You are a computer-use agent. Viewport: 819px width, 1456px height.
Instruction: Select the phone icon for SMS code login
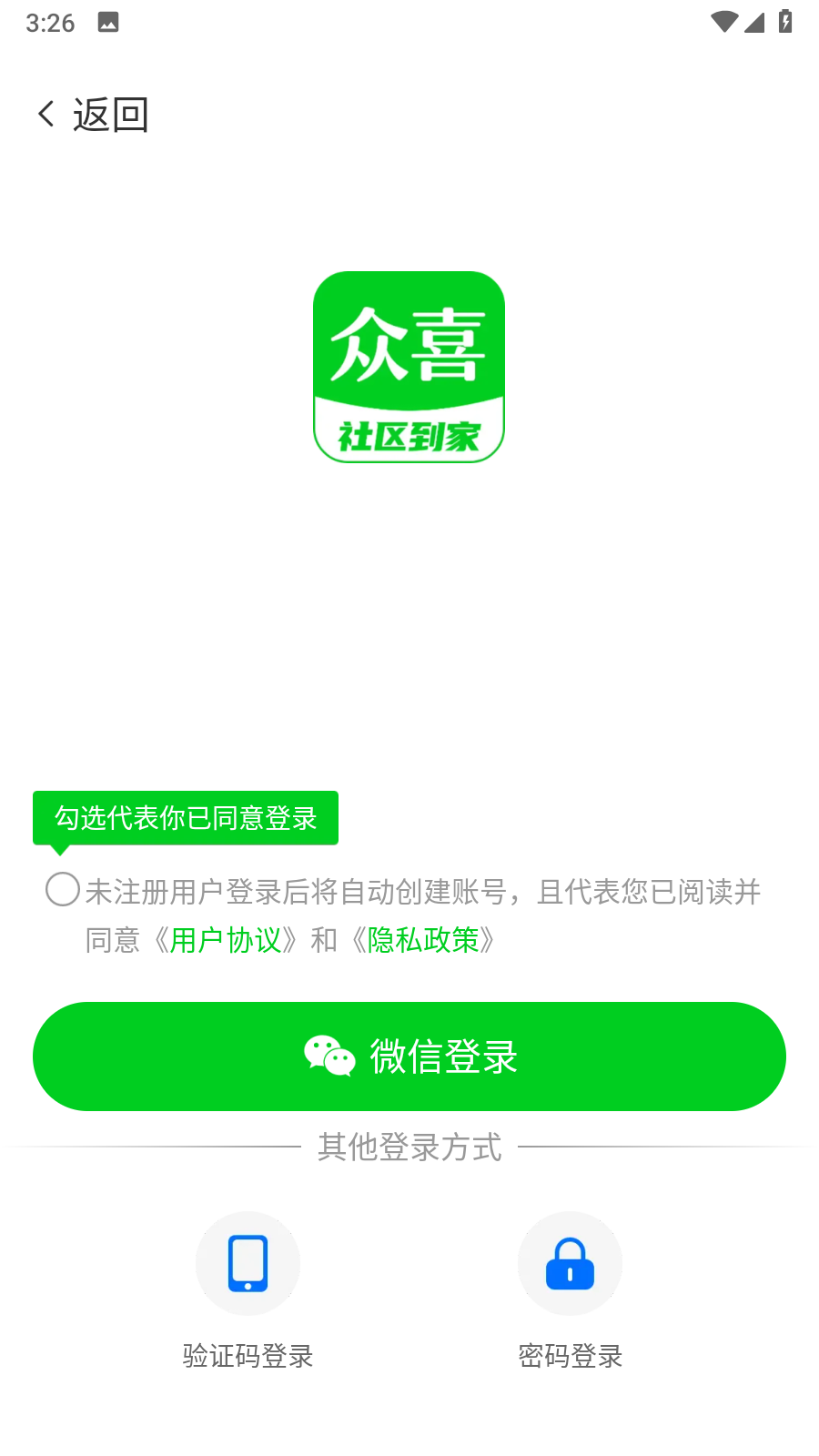click(x=248, y=1263)
